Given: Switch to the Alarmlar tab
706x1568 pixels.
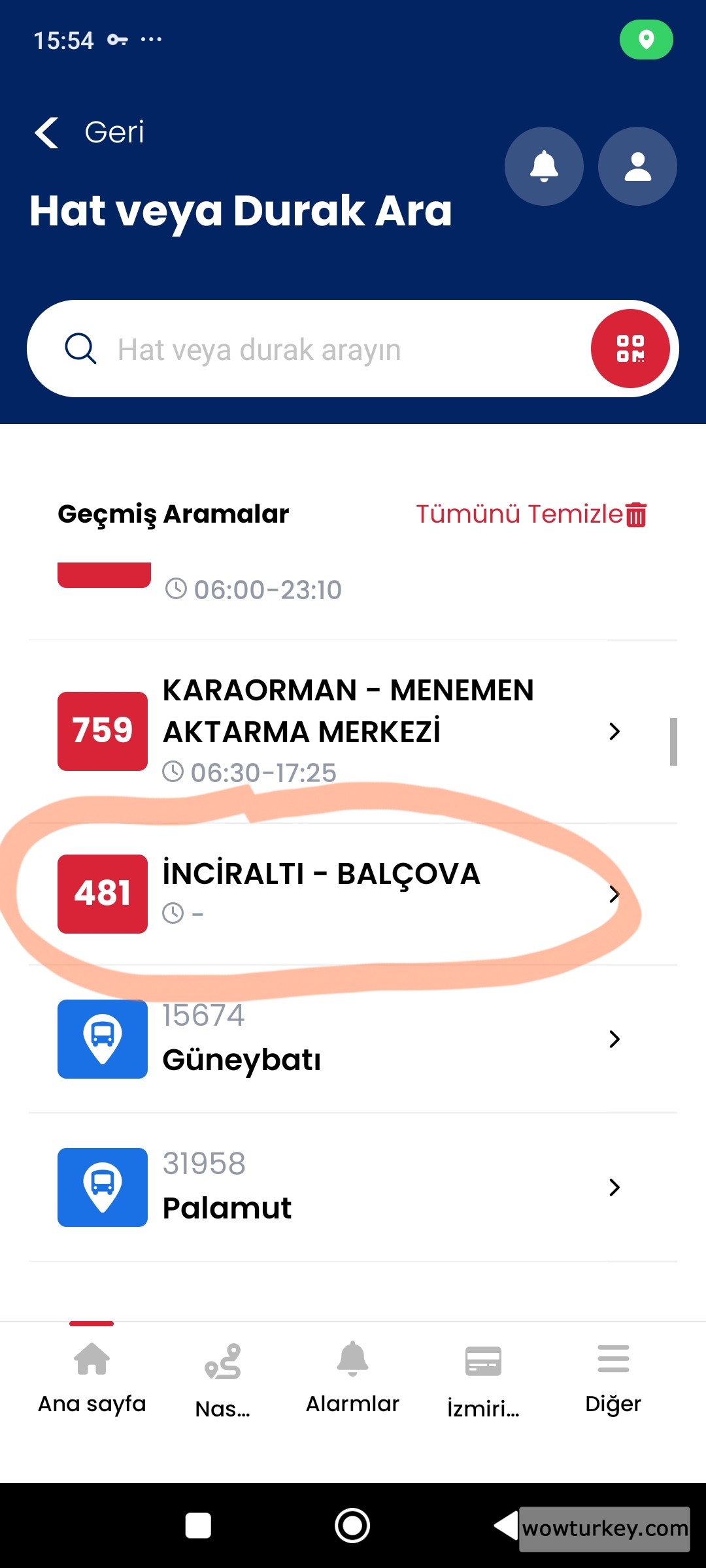Looking at the screenshot, I should point(352,1375).
